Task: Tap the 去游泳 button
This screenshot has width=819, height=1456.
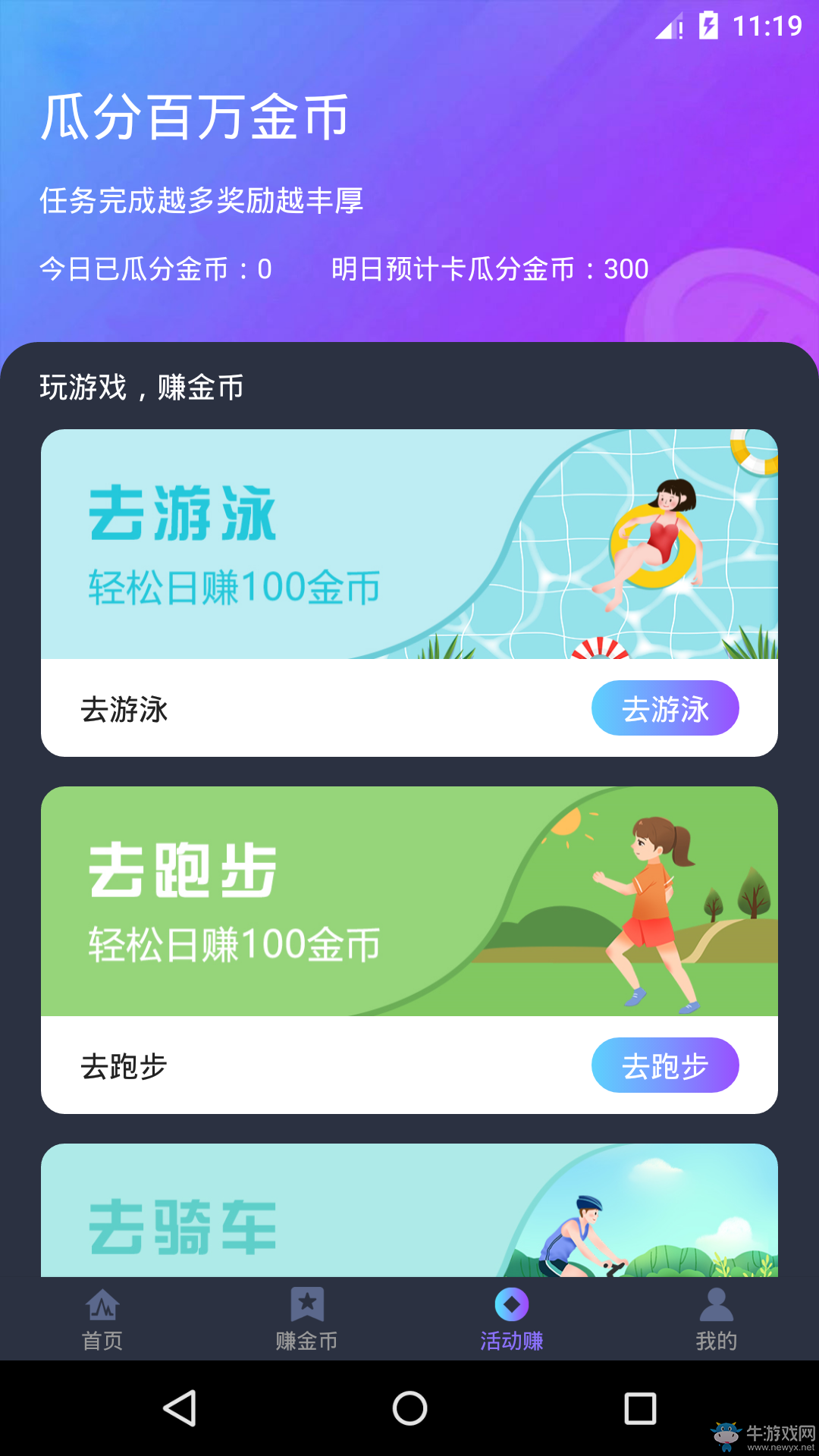Action: tap(665, 708)
